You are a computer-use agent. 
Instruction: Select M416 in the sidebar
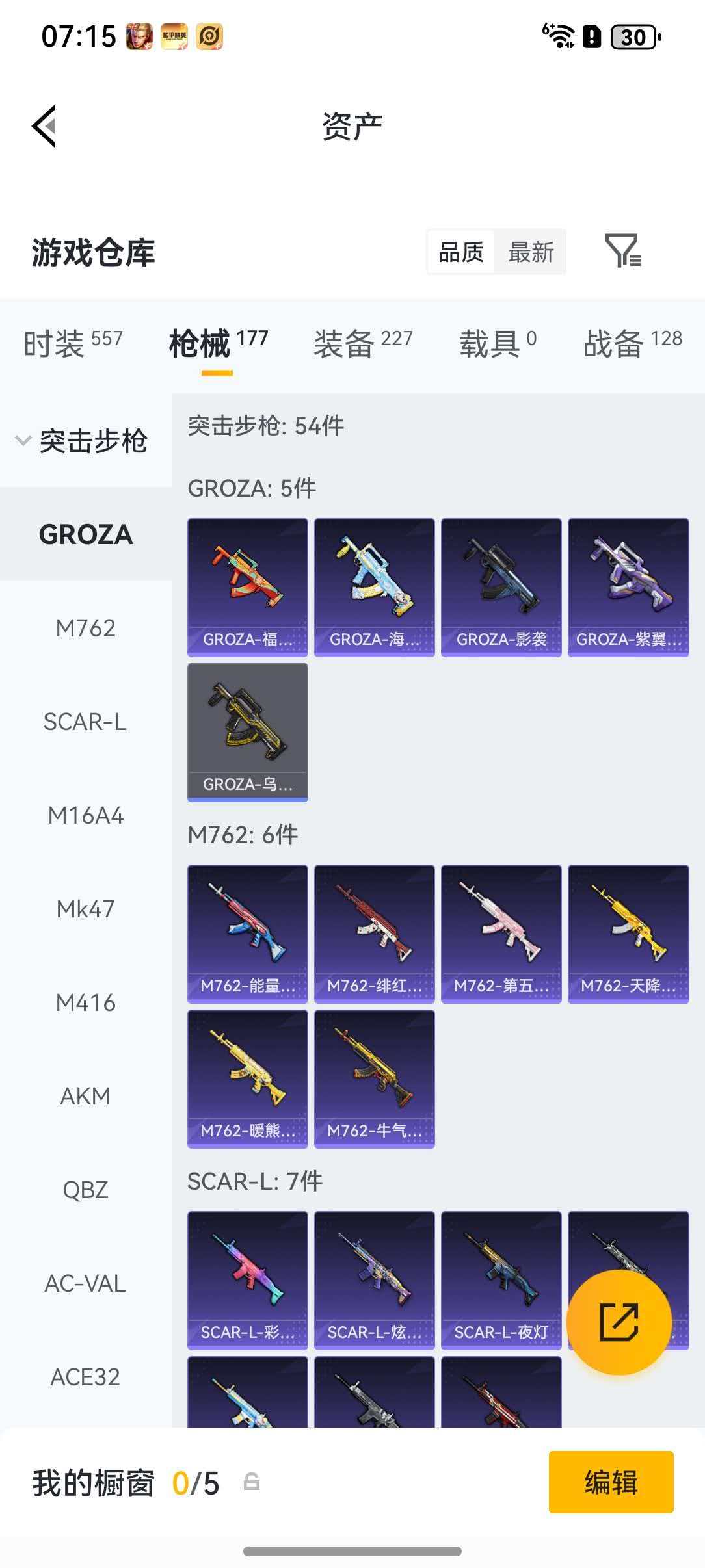point(85,1002)
